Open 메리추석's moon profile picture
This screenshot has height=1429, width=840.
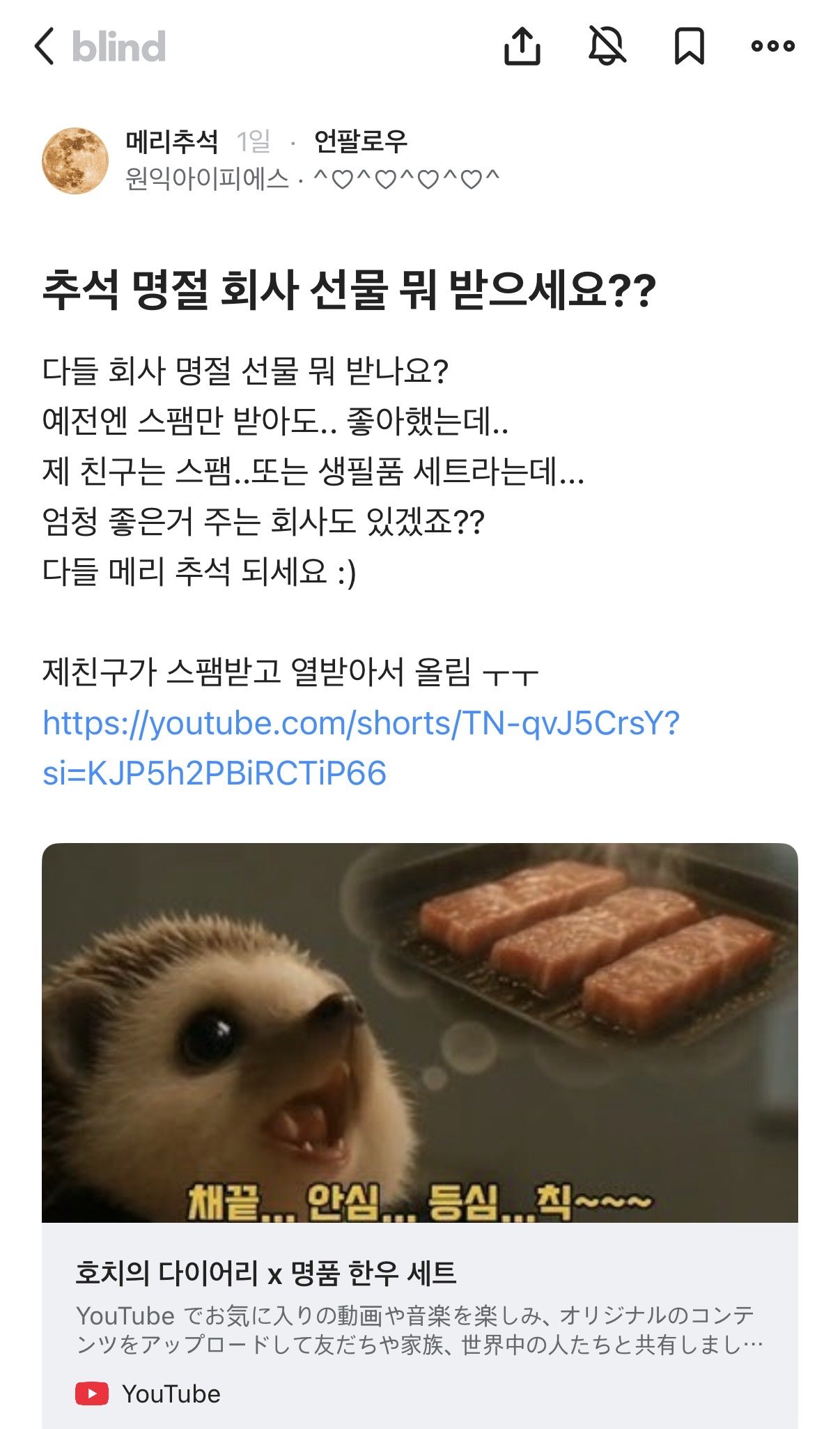point(75,160)
